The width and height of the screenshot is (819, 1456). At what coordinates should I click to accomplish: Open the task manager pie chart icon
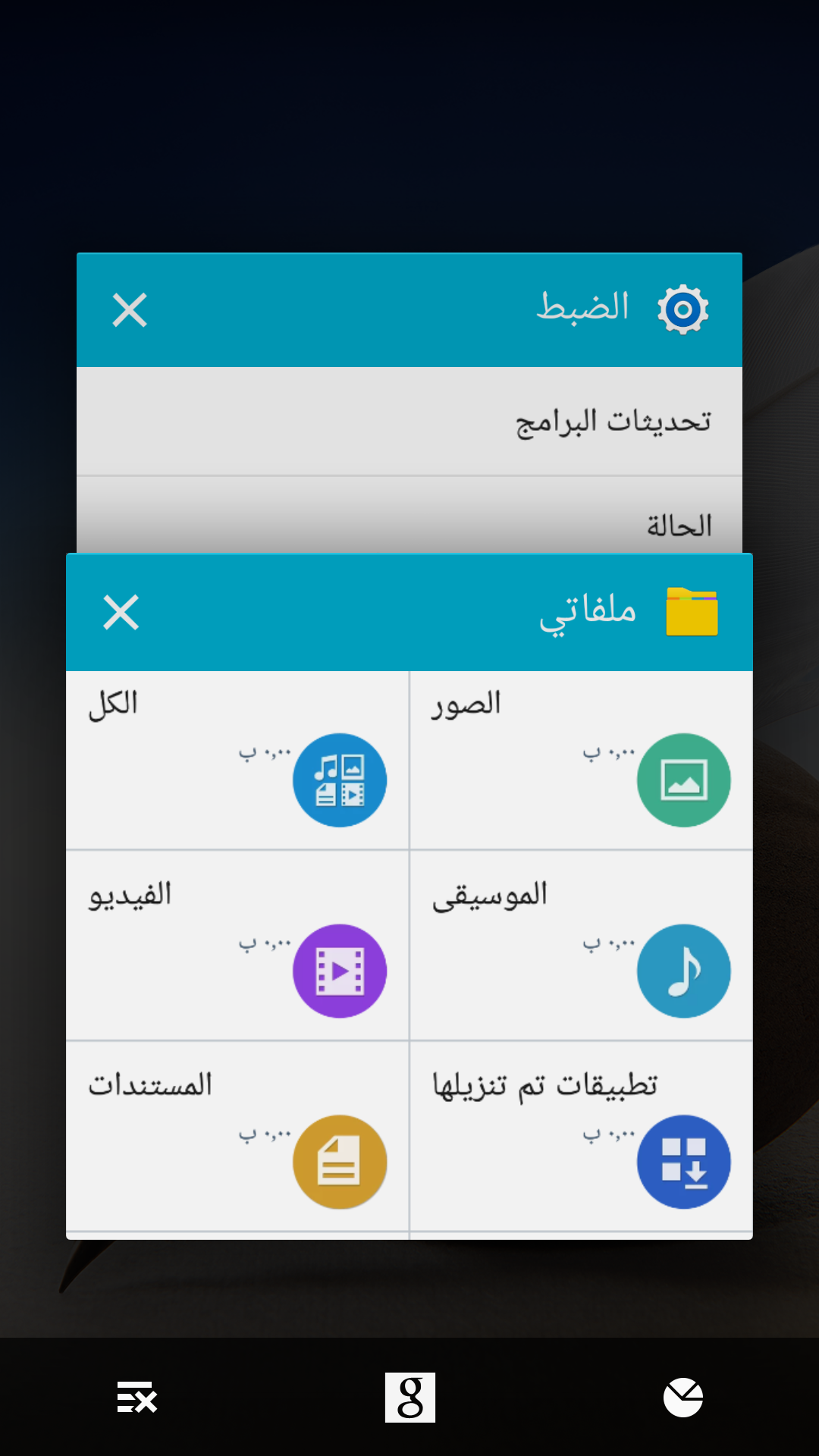click(683, 1397)
